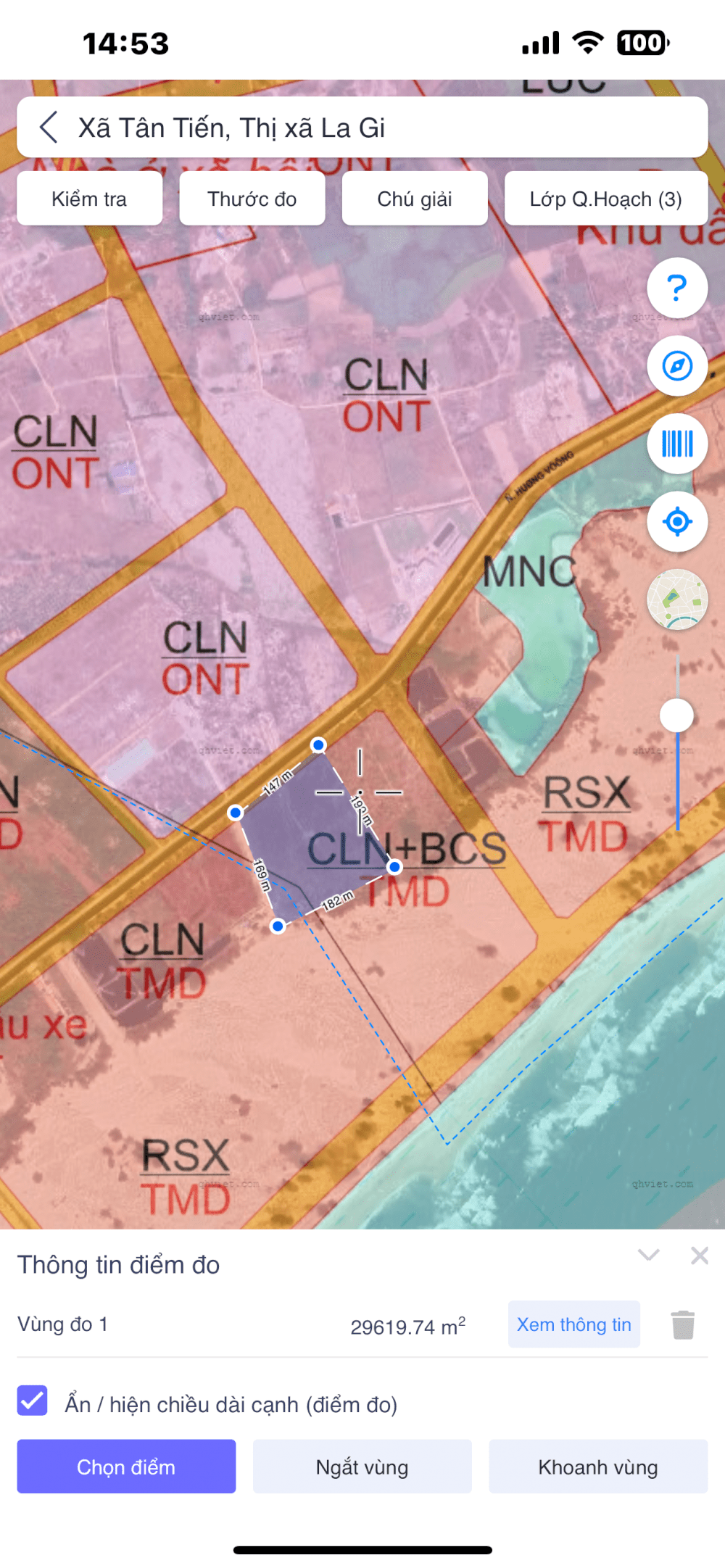Go back using the arrow icon
This screenshot has height=1568, width=725.
(49, 128)
